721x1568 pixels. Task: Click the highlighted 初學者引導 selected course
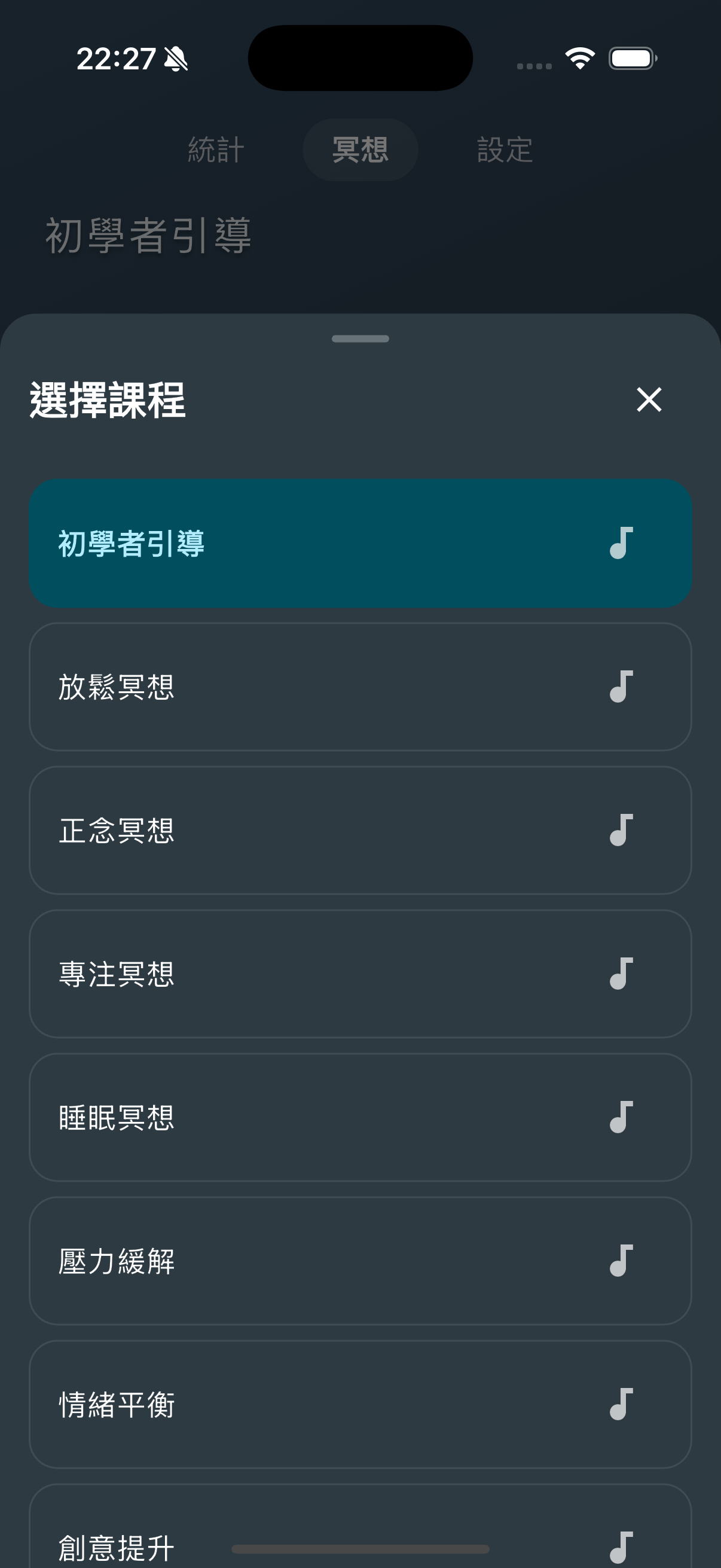click(360, 544)
